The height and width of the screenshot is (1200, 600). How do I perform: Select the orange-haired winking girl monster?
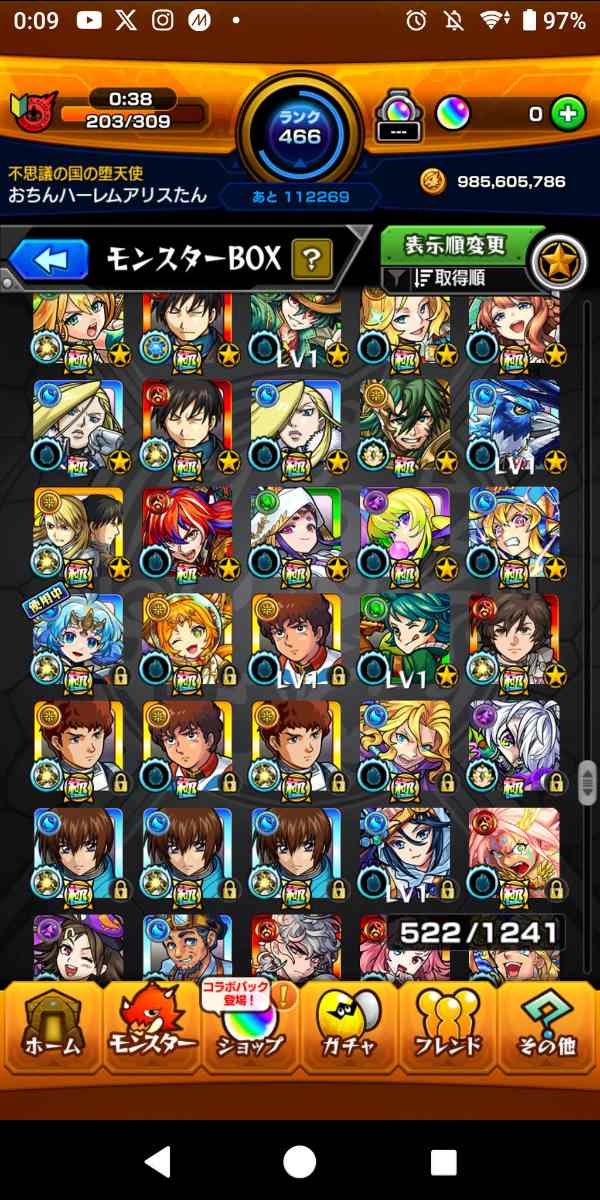pyautogui.click(x=186, y=640)
